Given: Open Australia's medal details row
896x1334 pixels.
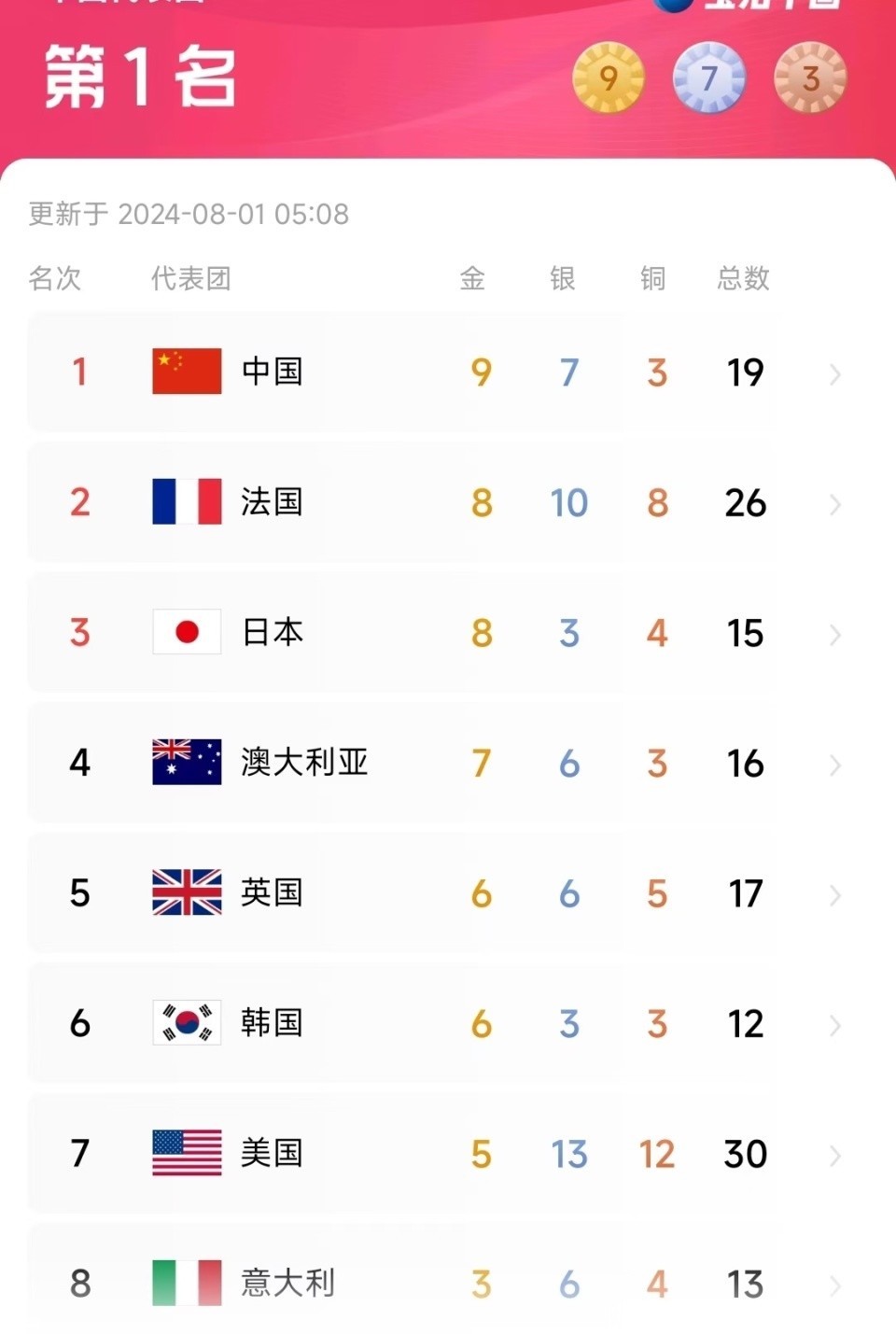Looking at the screenshot, I should coord(448,764).
